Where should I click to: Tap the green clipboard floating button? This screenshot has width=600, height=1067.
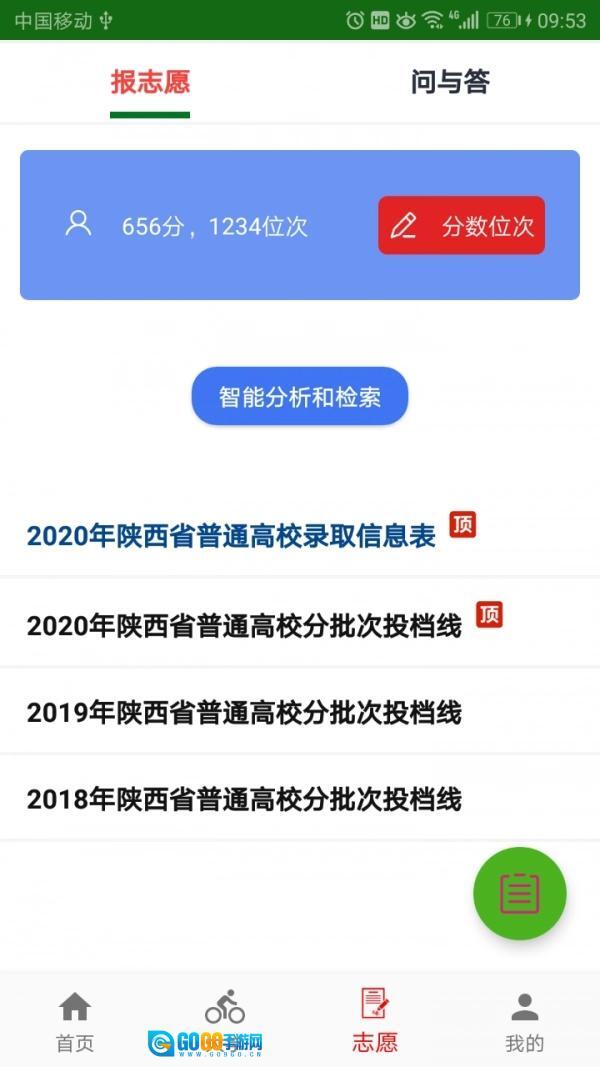point(519,893)
